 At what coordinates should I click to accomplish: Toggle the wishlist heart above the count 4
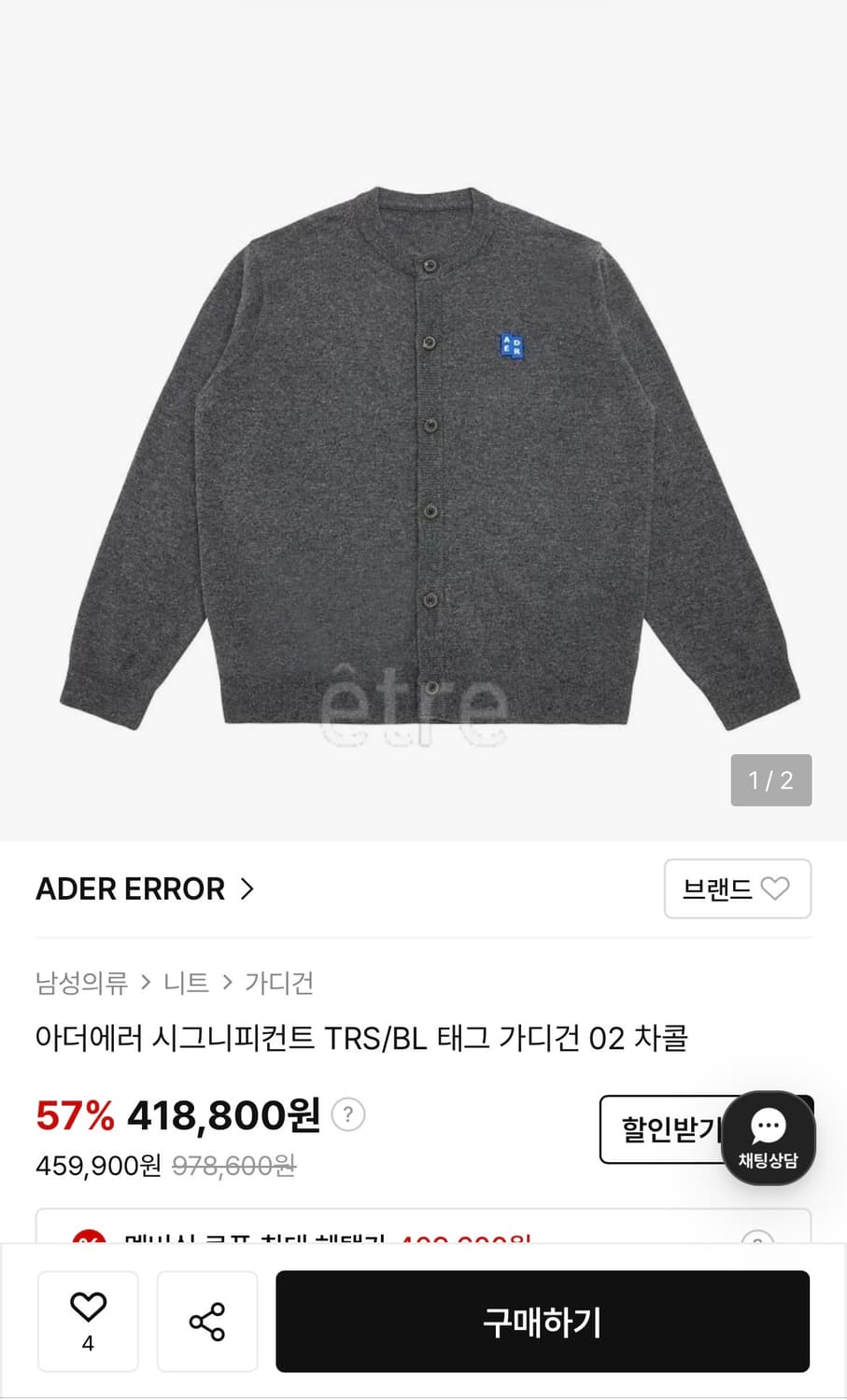(88, 1306)
